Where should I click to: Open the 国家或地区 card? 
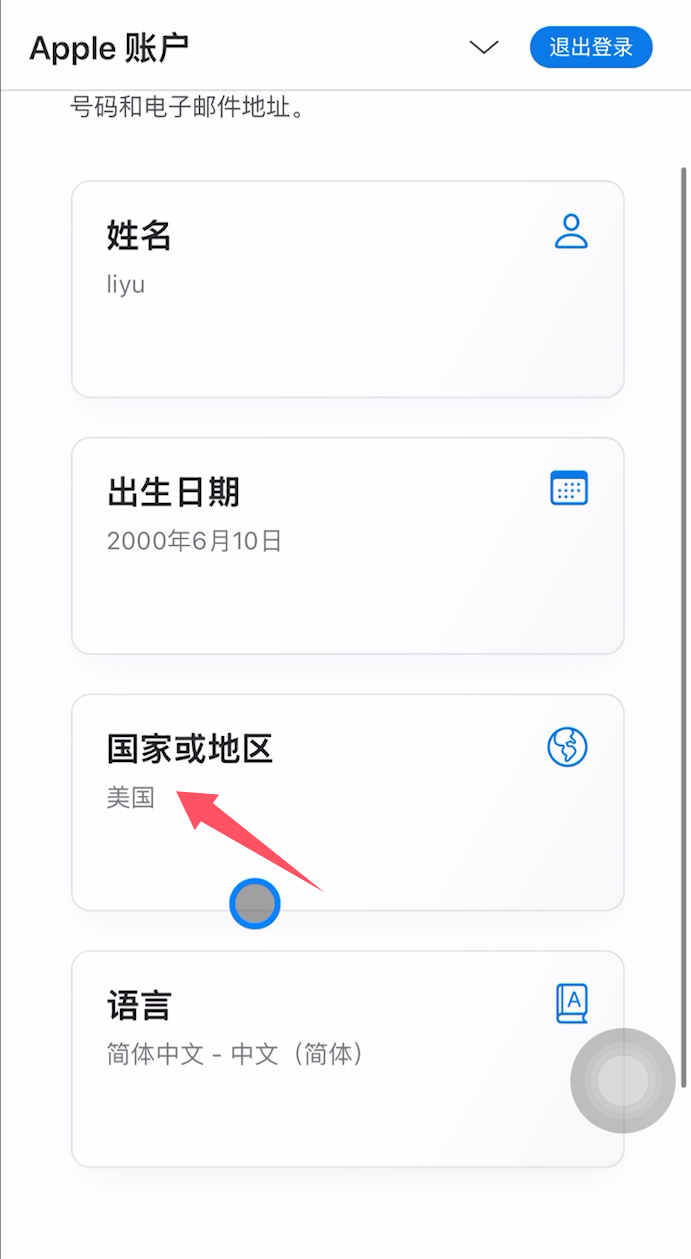(347, 801)
